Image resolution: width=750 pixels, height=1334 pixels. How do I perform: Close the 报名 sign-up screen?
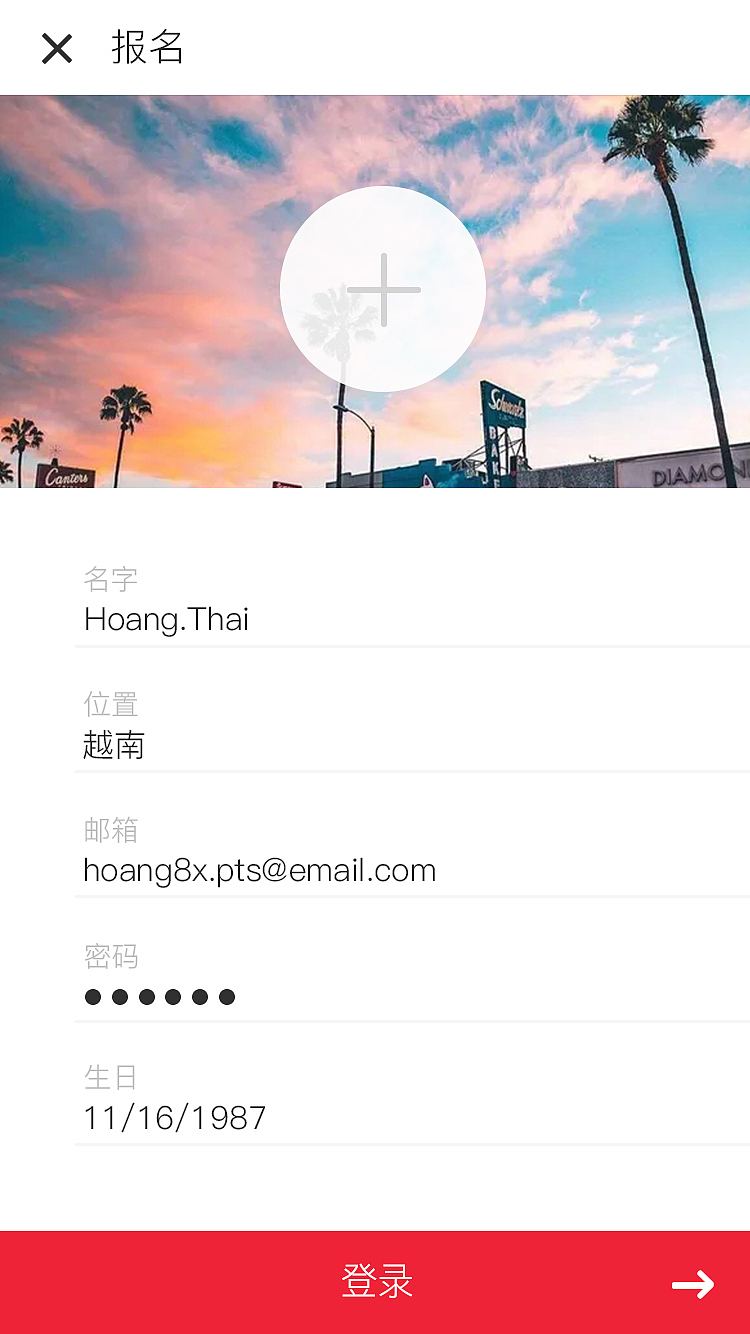[57, 48]
